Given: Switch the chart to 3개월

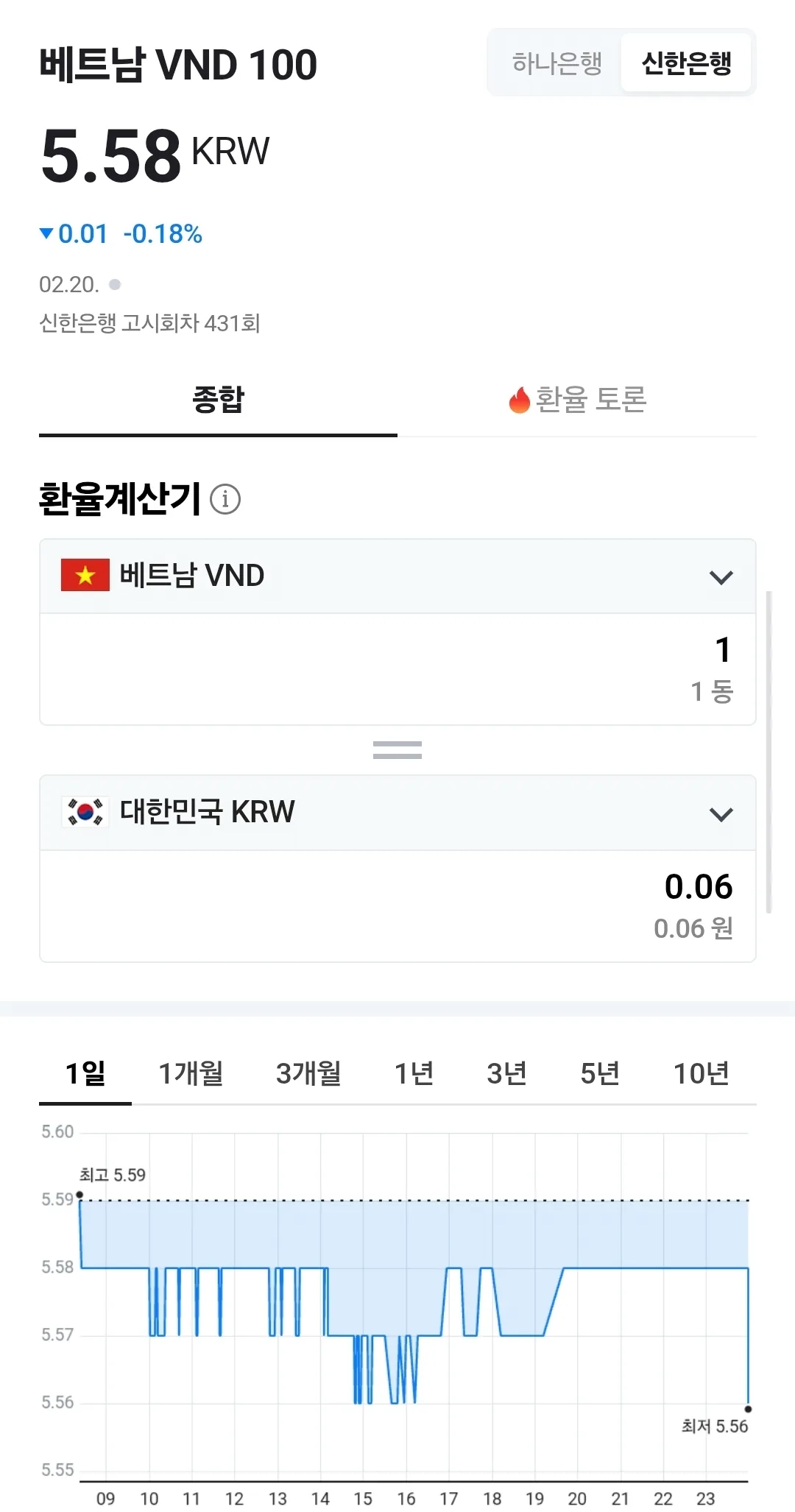Looking at the screenshot, I should 308,1073.
